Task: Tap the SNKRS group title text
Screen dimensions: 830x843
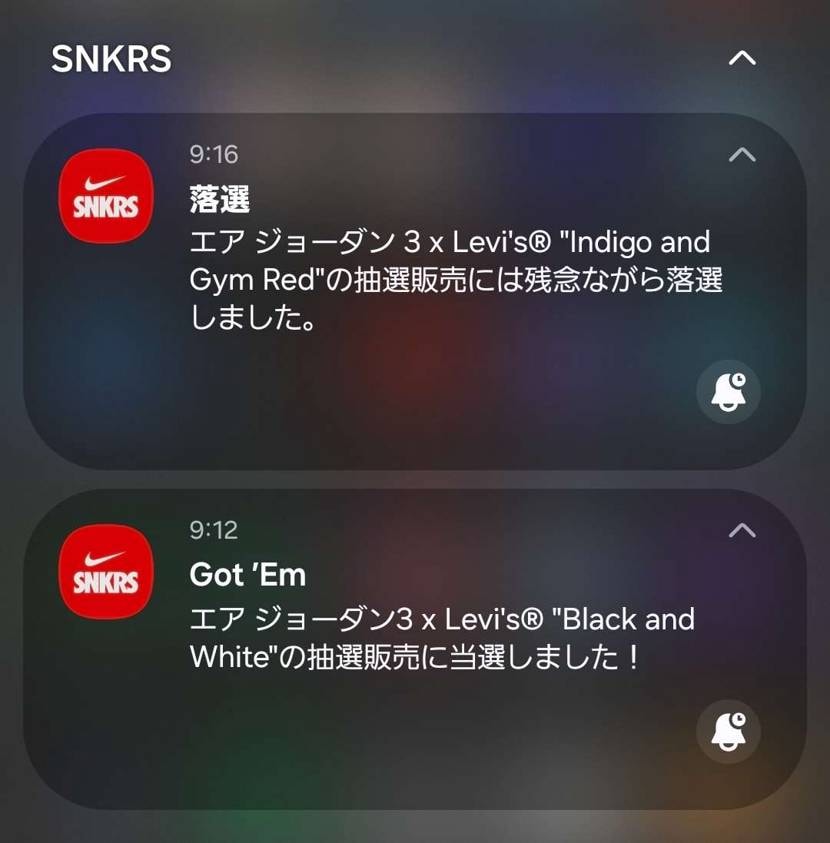Action: coord(110,58)
